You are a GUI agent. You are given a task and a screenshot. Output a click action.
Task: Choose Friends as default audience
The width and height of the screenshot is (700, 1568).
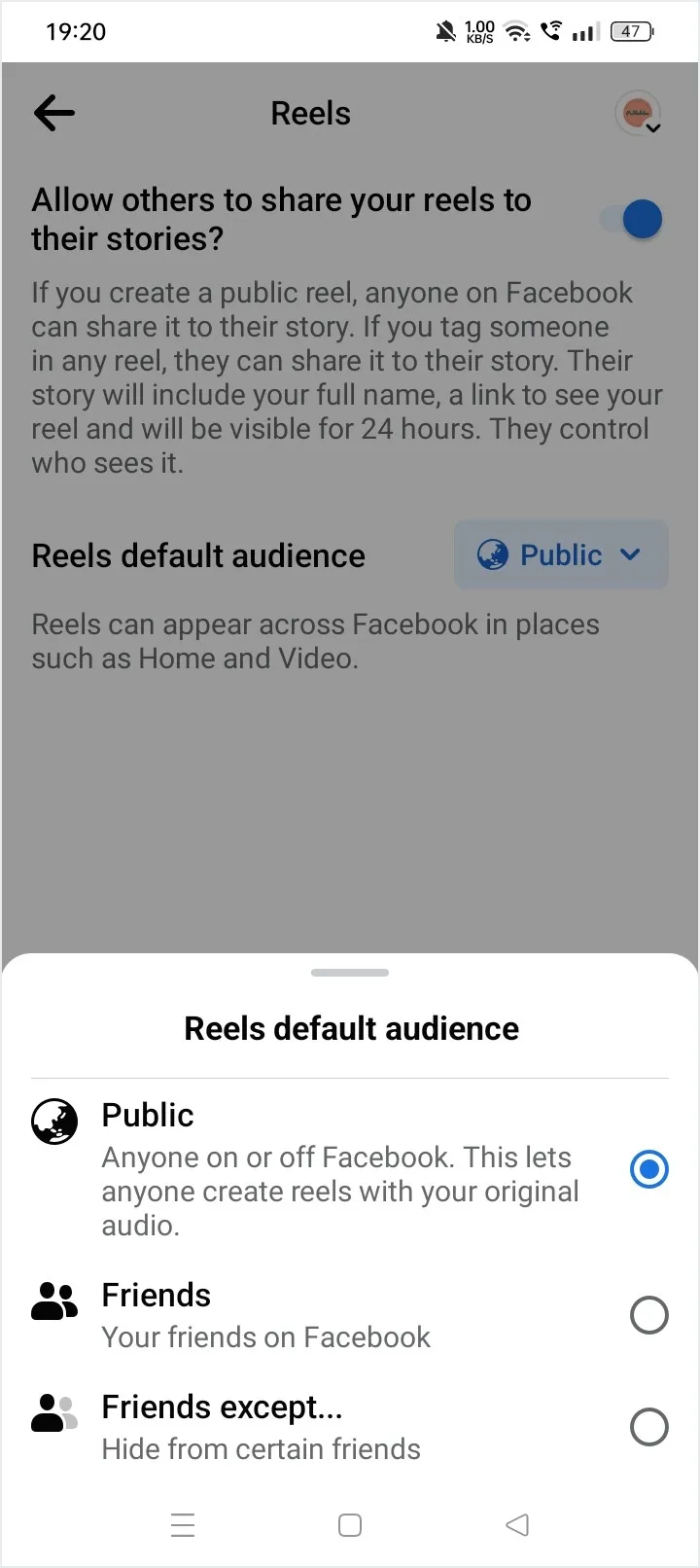tap(648, 1315)
